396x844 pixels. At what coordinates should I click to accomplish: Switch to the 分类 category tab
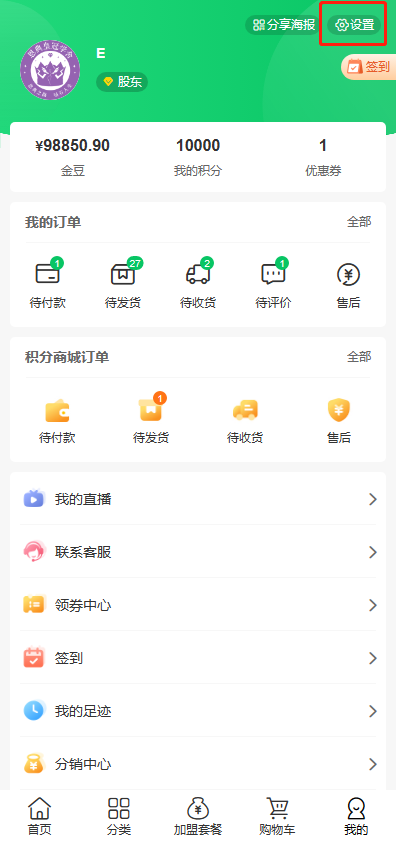(119, 817)
